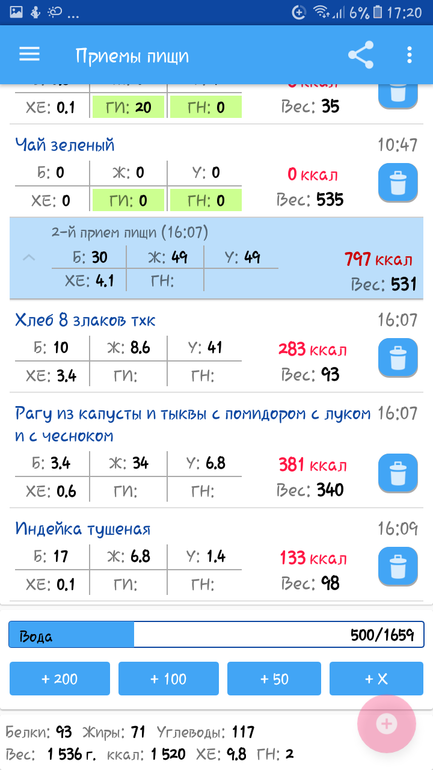Delete the Хлеб 8 злаков тхк entry
This screenshot has height=770, width=433.
pyautogui.click(x=398, y=358)
